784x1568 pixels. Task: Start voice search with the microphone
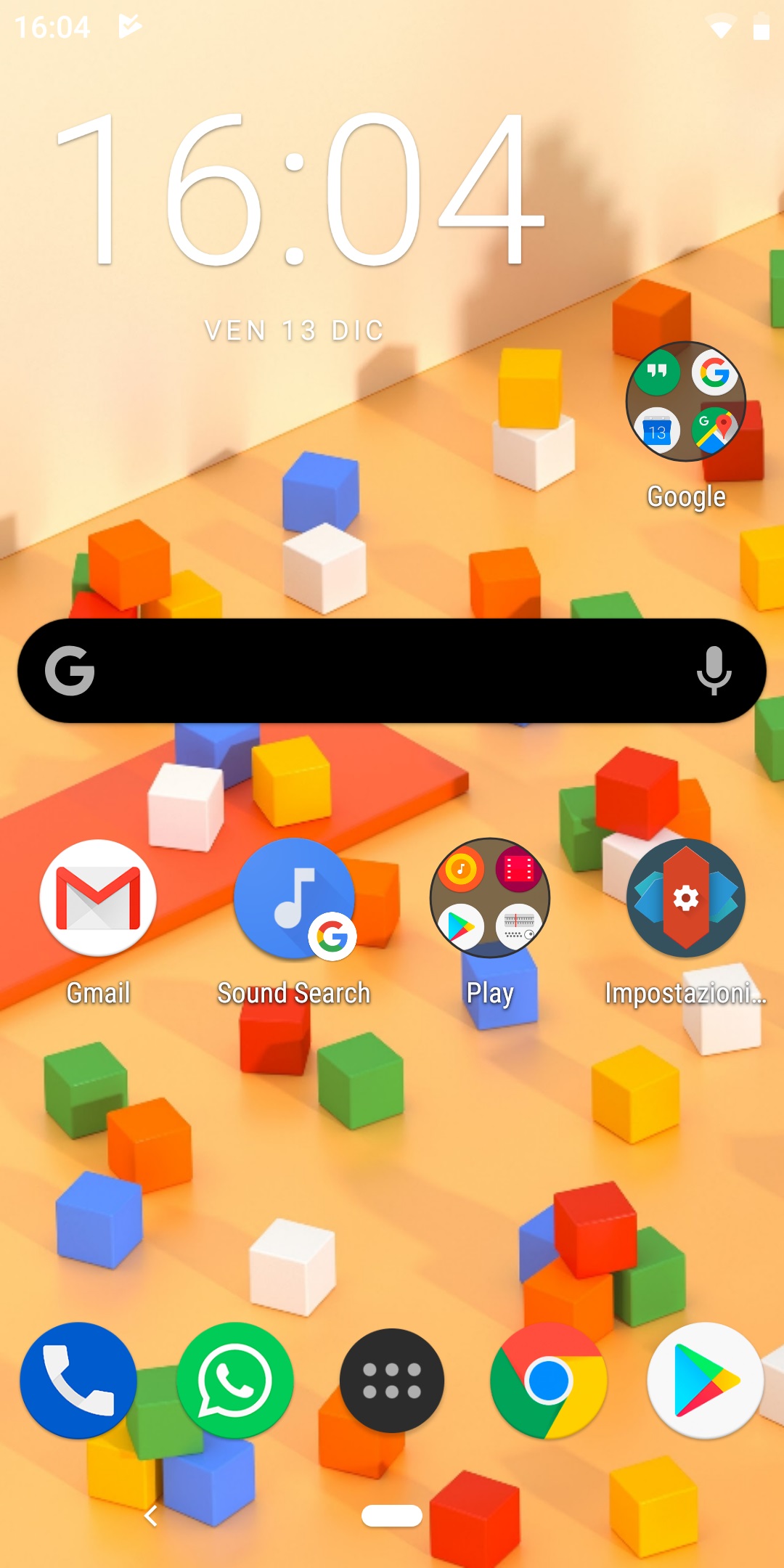714,671
